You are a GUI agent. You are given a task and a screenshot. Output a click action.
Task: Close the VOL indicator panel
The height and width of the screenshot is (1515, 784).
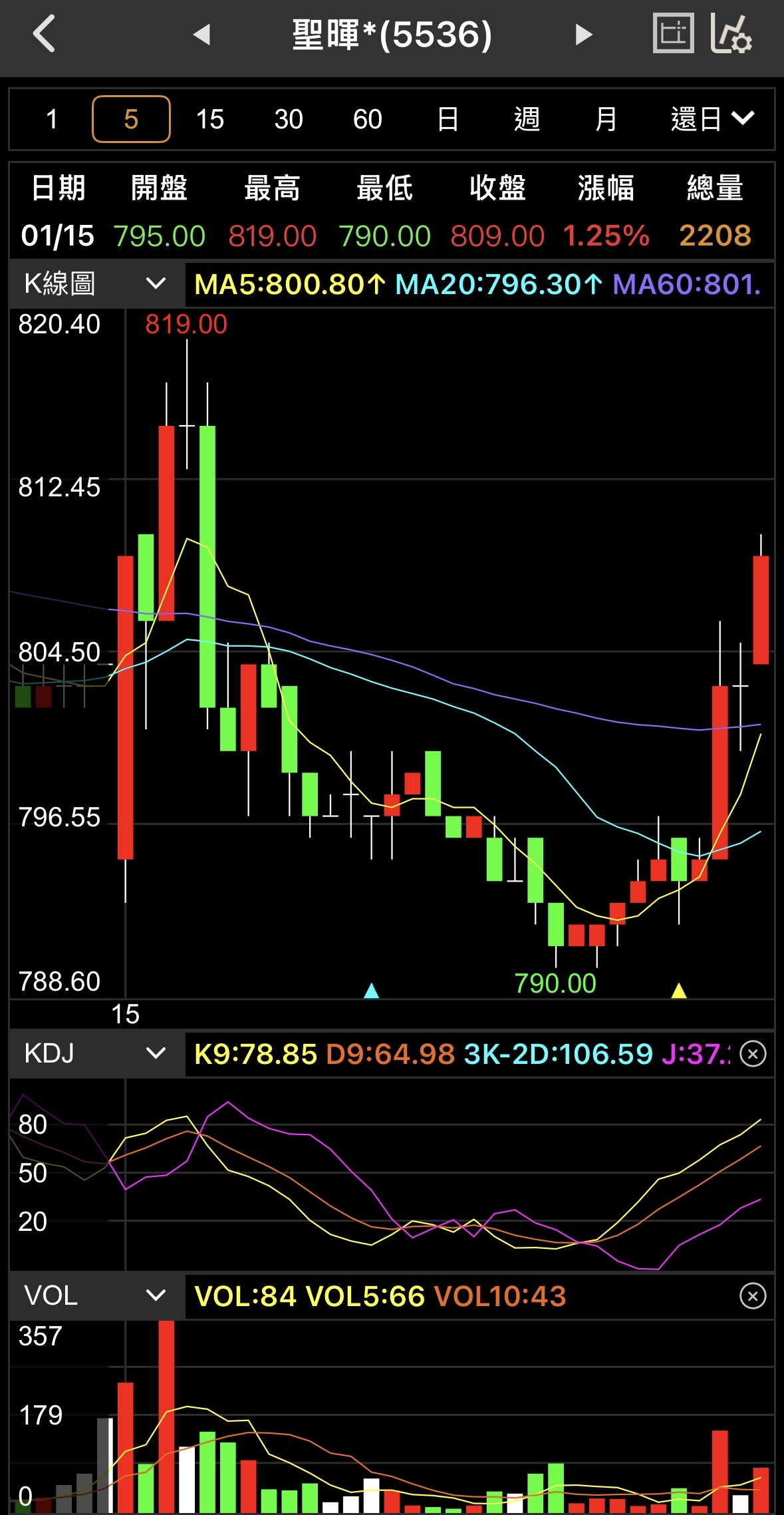click(x=753, y=1296)
